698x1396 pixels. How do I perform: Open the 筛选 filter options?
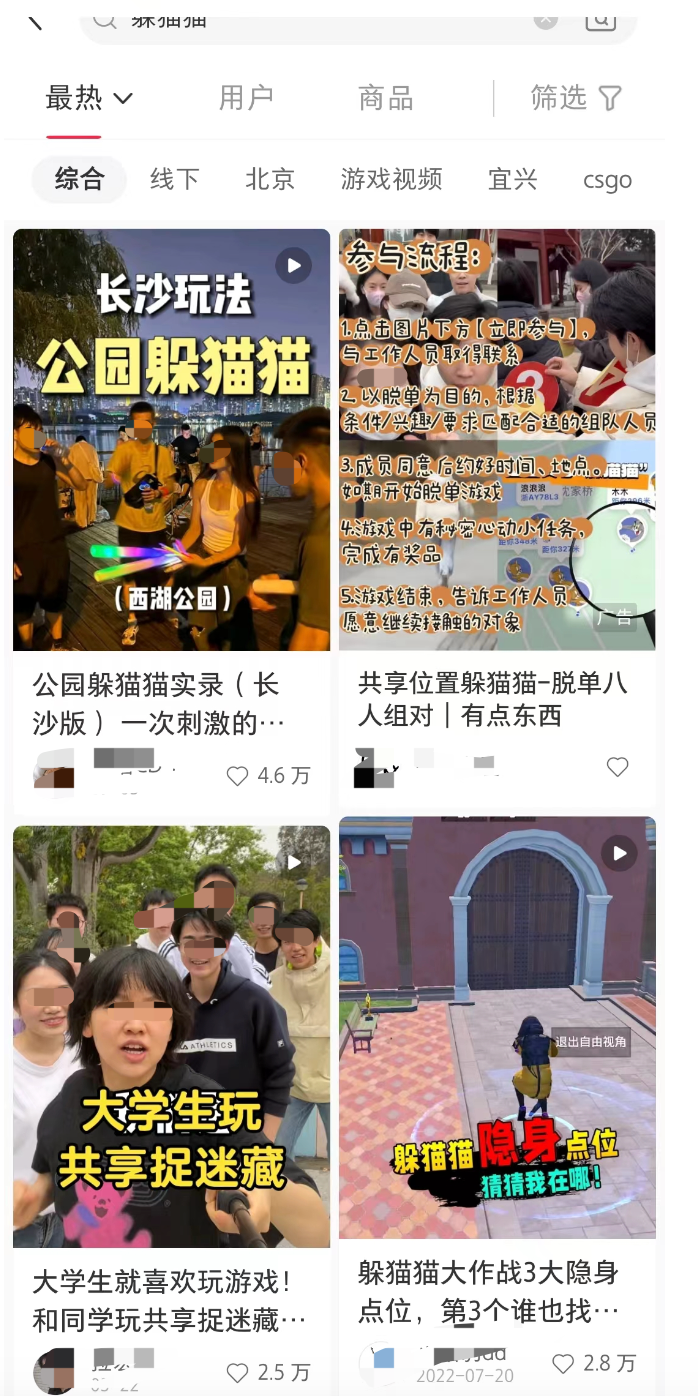pos(576,98)
